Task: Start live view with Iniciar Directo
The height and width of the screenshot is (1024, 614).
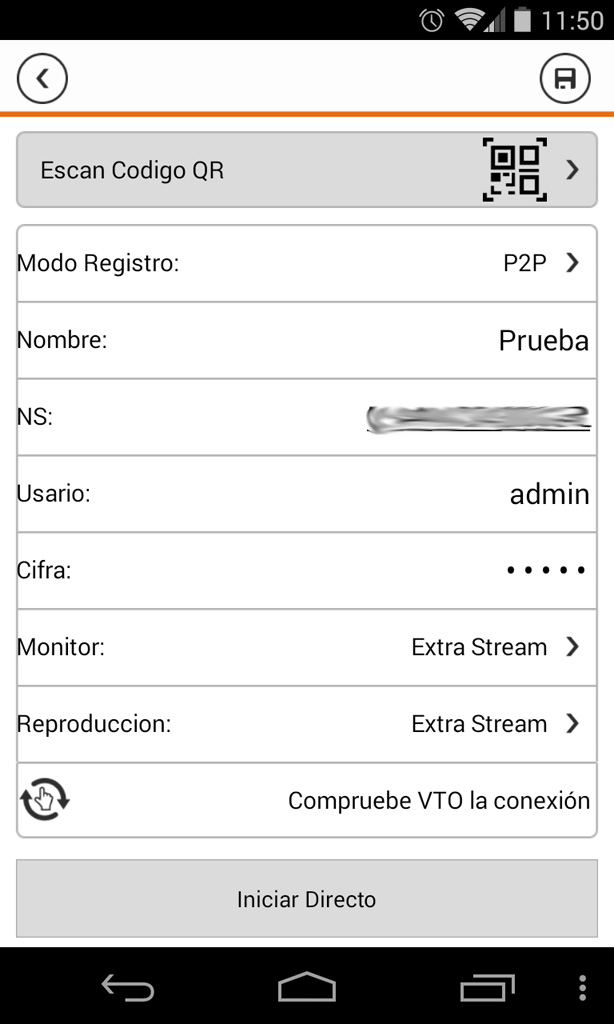Action: (x=307, y=899)
